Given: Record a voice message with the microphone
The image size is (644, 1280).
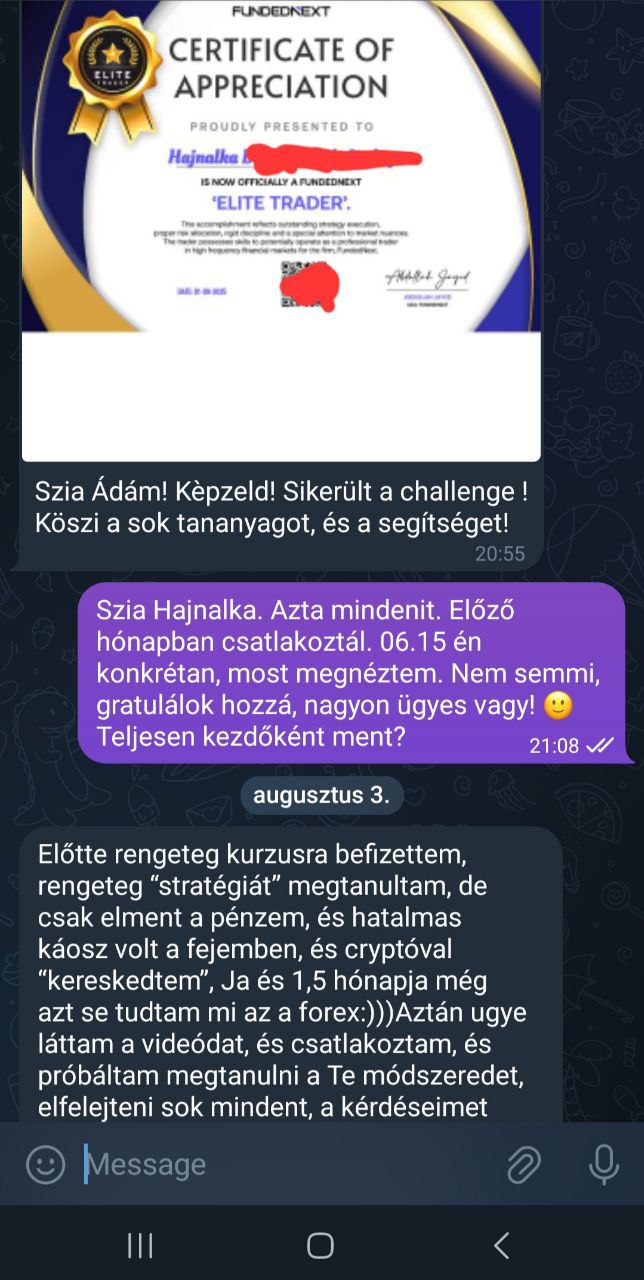Looking at the screenshot, I should tap(603, 1165).
